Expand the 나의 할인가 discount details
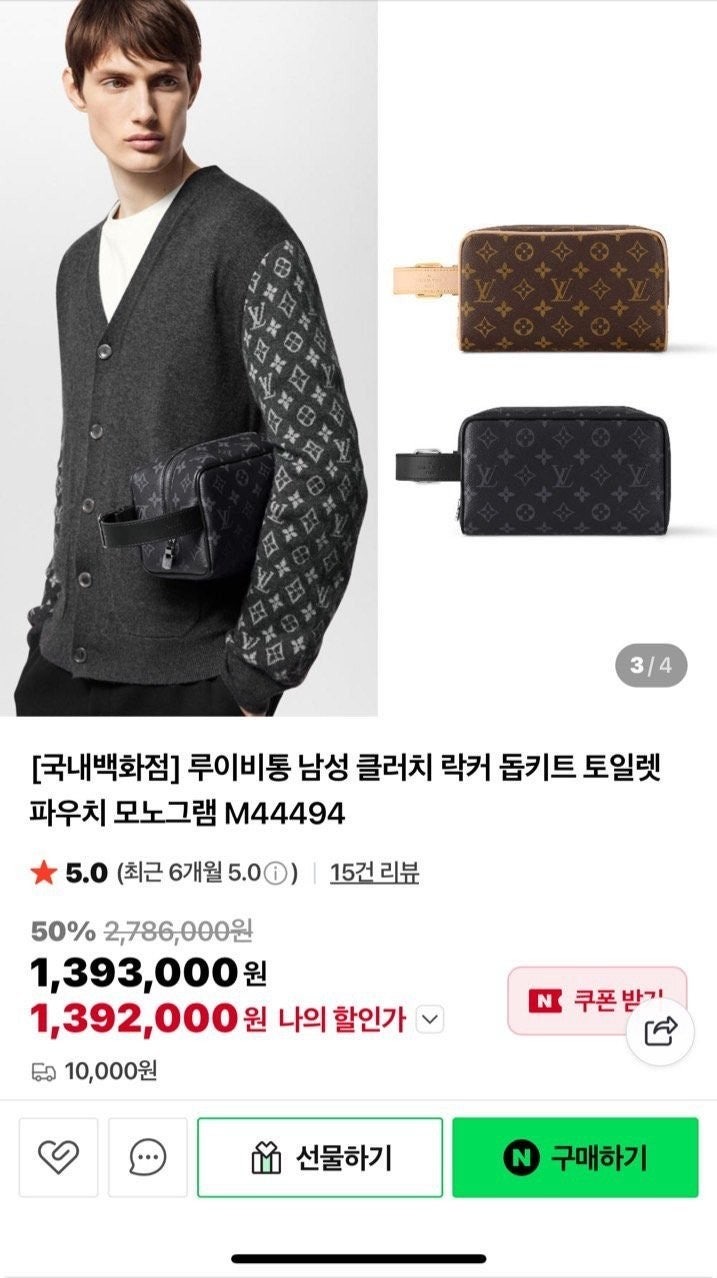The height and width of the screenshot is (1278, 717). click(x=429, y=1019)
